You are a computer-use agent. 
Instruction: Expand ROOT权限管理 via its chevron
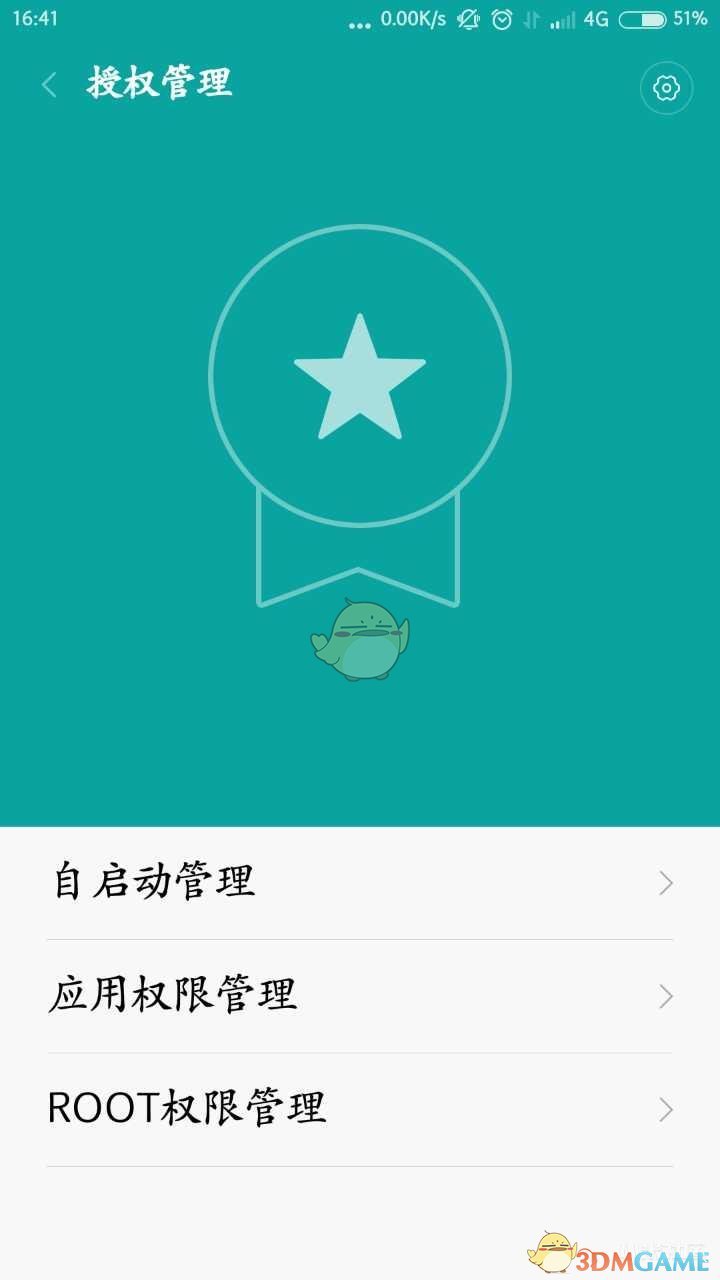(666, 1110)
